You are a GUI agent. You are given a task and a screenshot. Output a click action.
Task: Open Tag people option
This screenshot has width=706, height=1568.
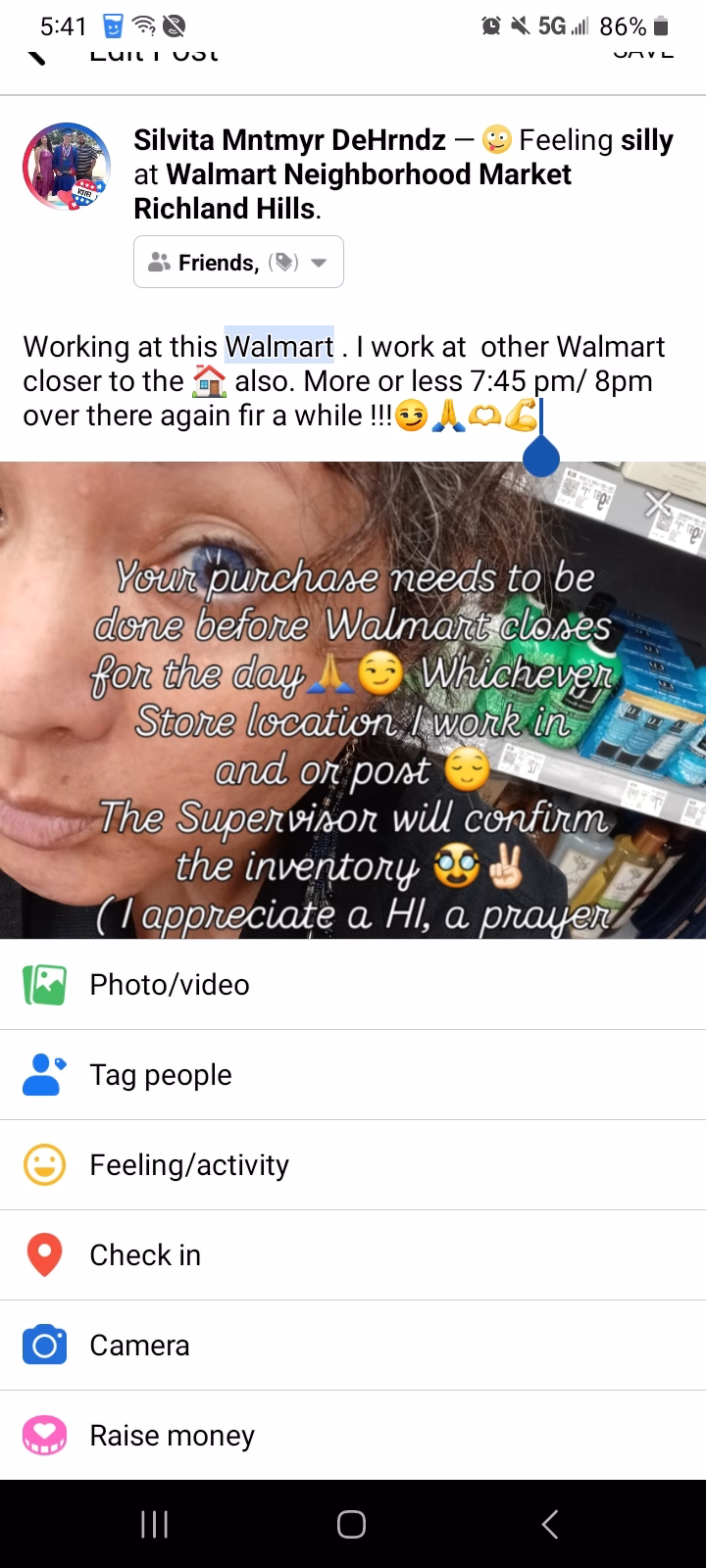tap(160, 1075)
